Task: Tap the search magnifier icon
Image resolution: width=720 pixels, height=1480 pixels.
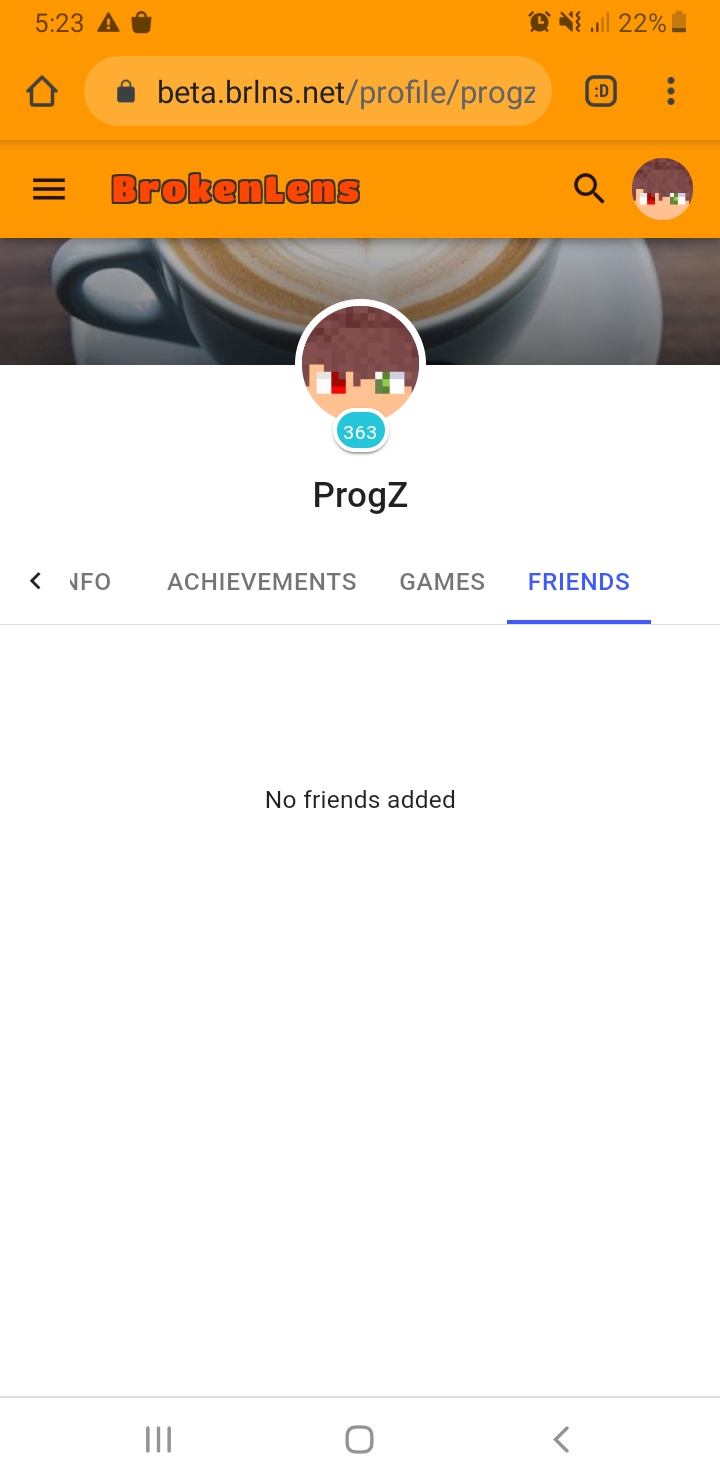Action: pos(589,188)
